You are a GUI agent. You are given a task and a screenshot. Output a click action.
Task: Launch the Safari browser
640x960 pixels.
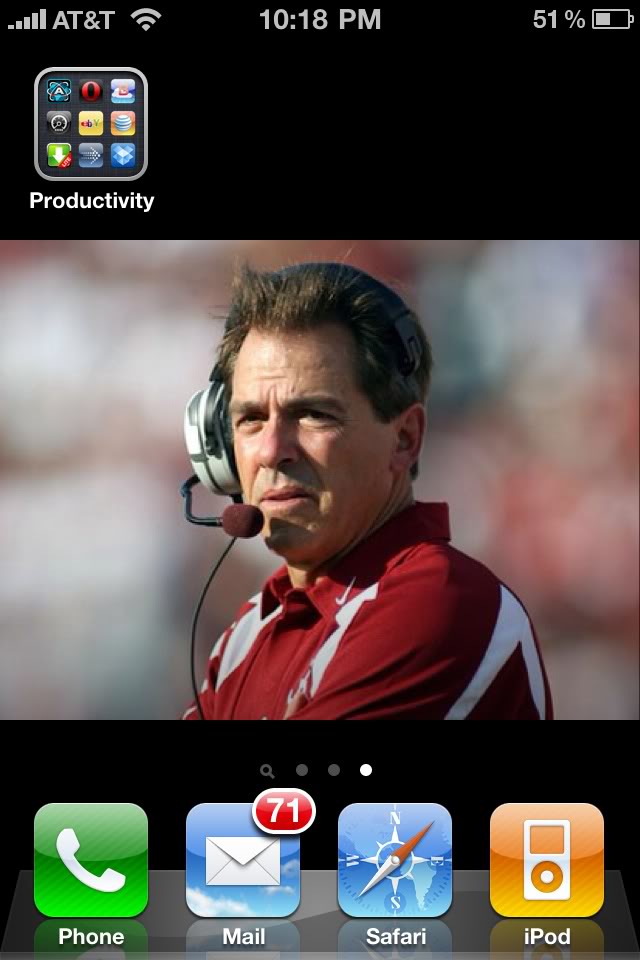click(x=395, y=861)
